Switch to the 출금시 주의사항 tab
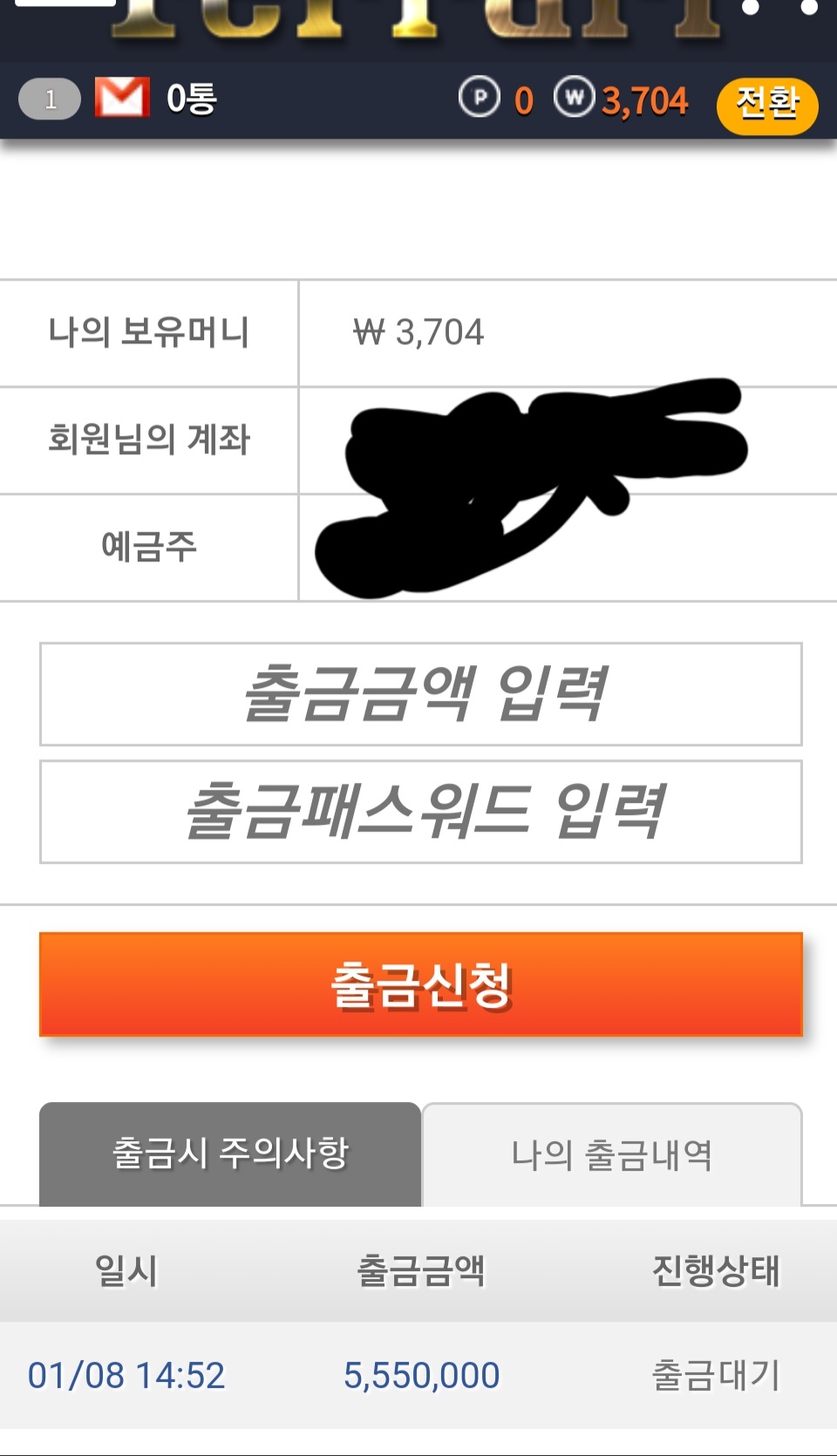 (x=230, y=1154)
